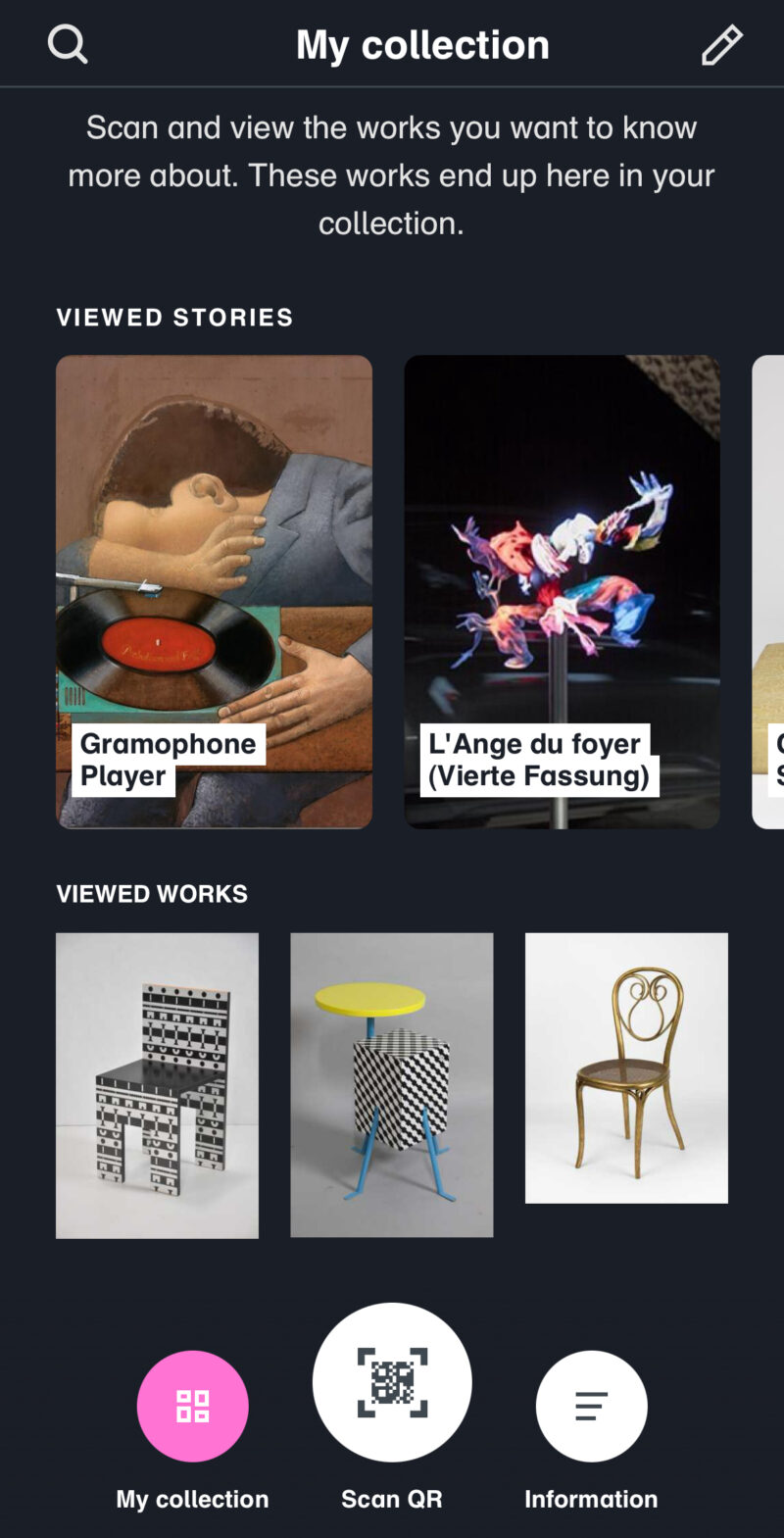Open search with the magnifier icon
The width and height of the screenshot is (784, 1538).
(x=68, y=45)
